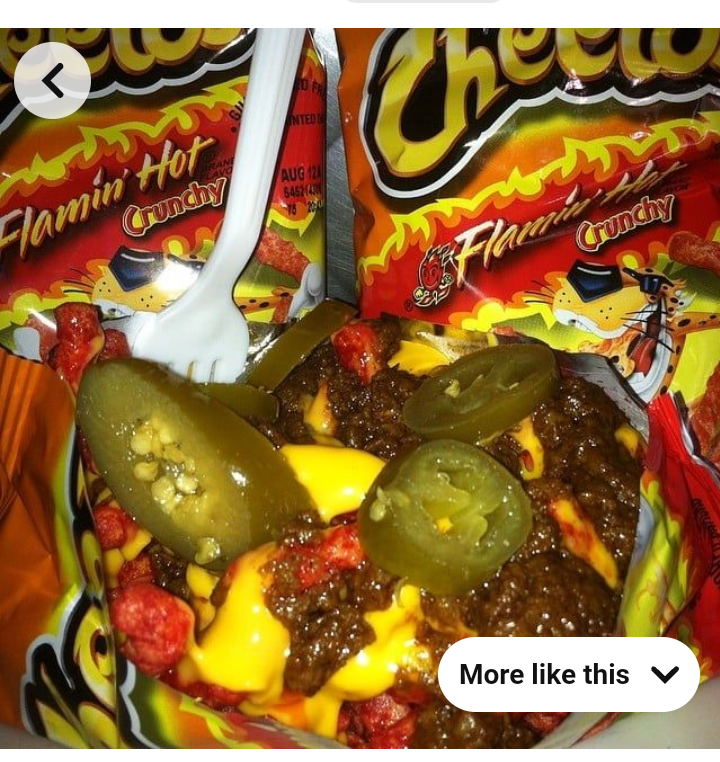The height and width of the screenshot is (762, 720).
Task: Select the More like this text label
Action: click(x=543, y=674)
